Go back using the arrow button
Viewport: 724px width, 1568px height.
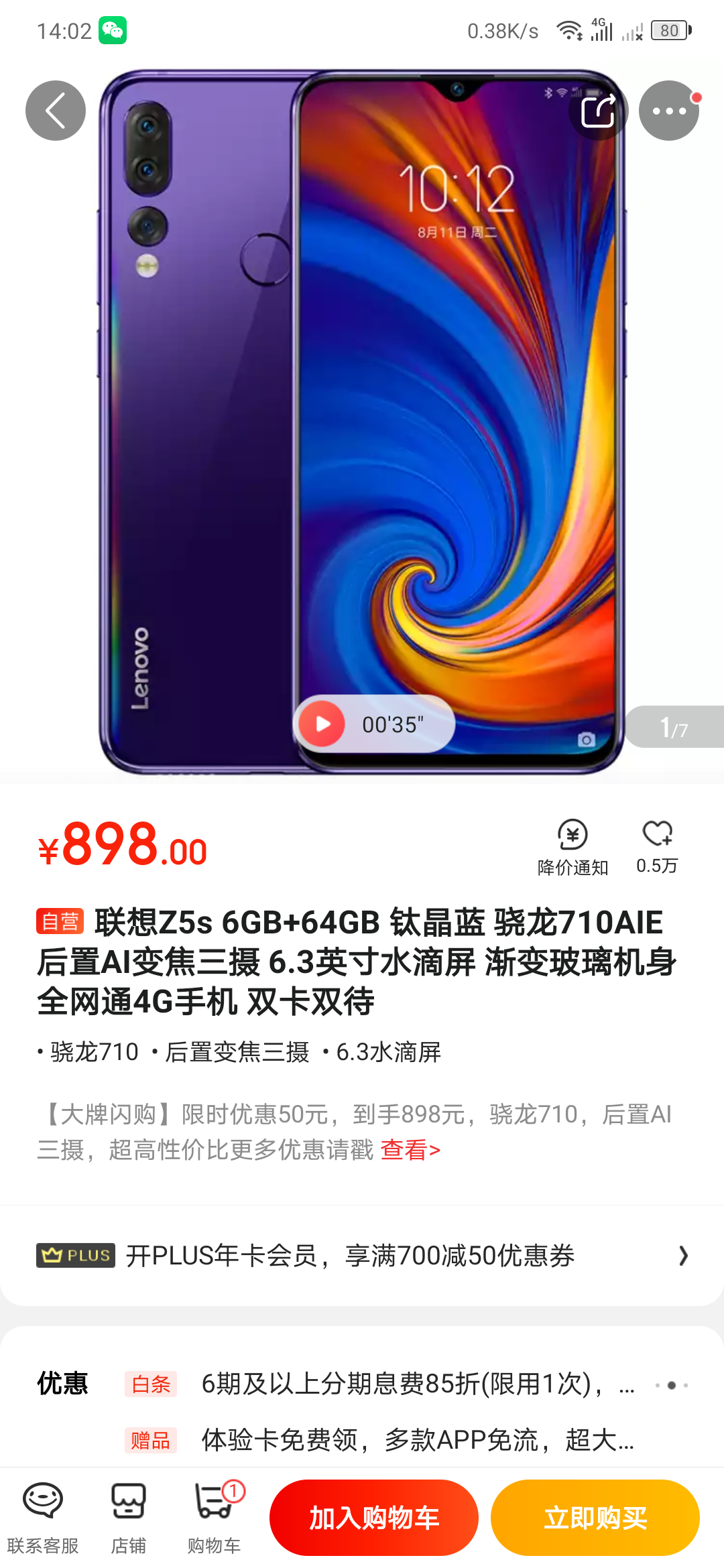pos(56,111)
